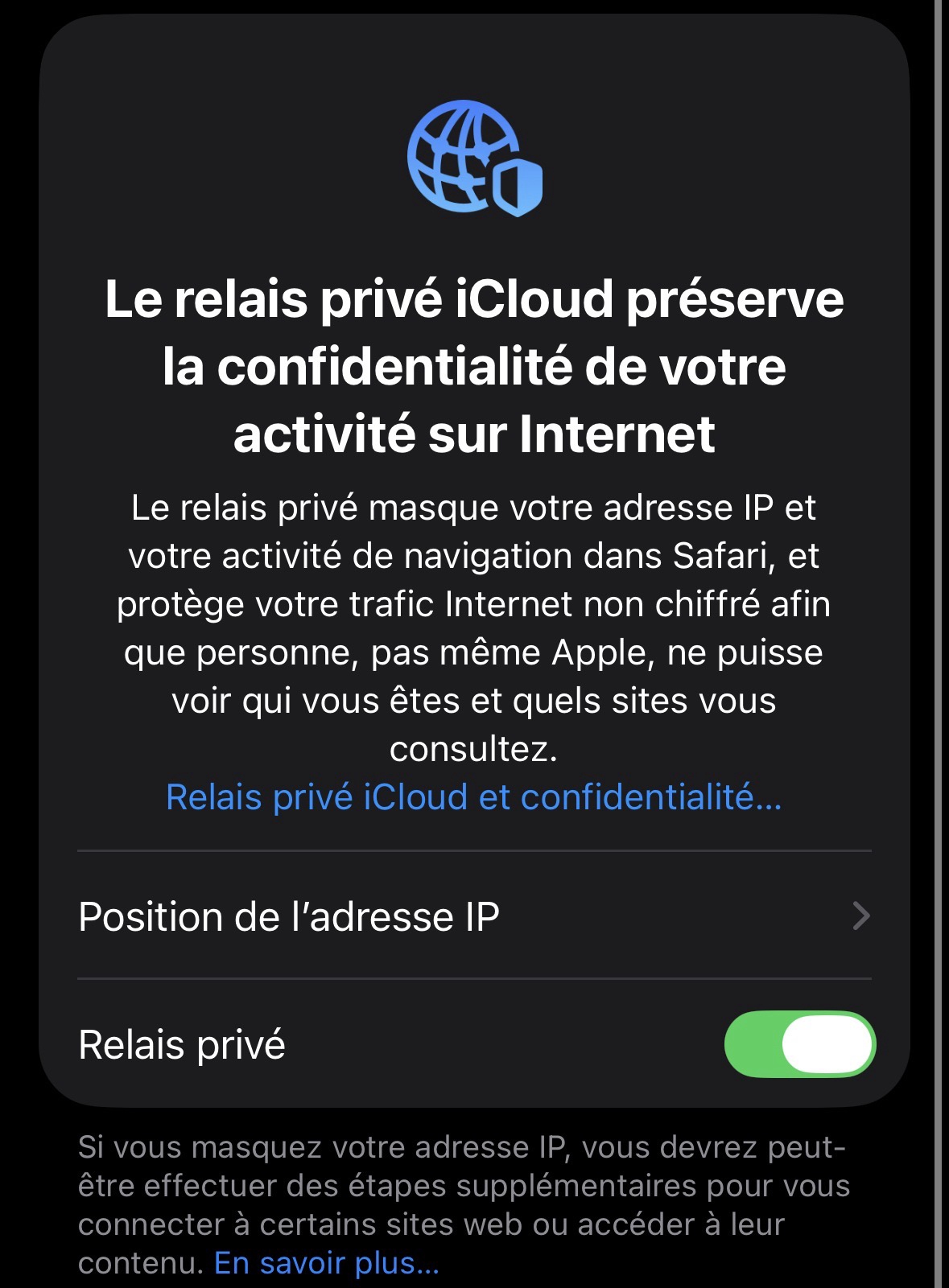The width and height of the screenshot is (949, 1288).
Task: Open Position de l'adresse IP settings
Action: coord(473,916)
